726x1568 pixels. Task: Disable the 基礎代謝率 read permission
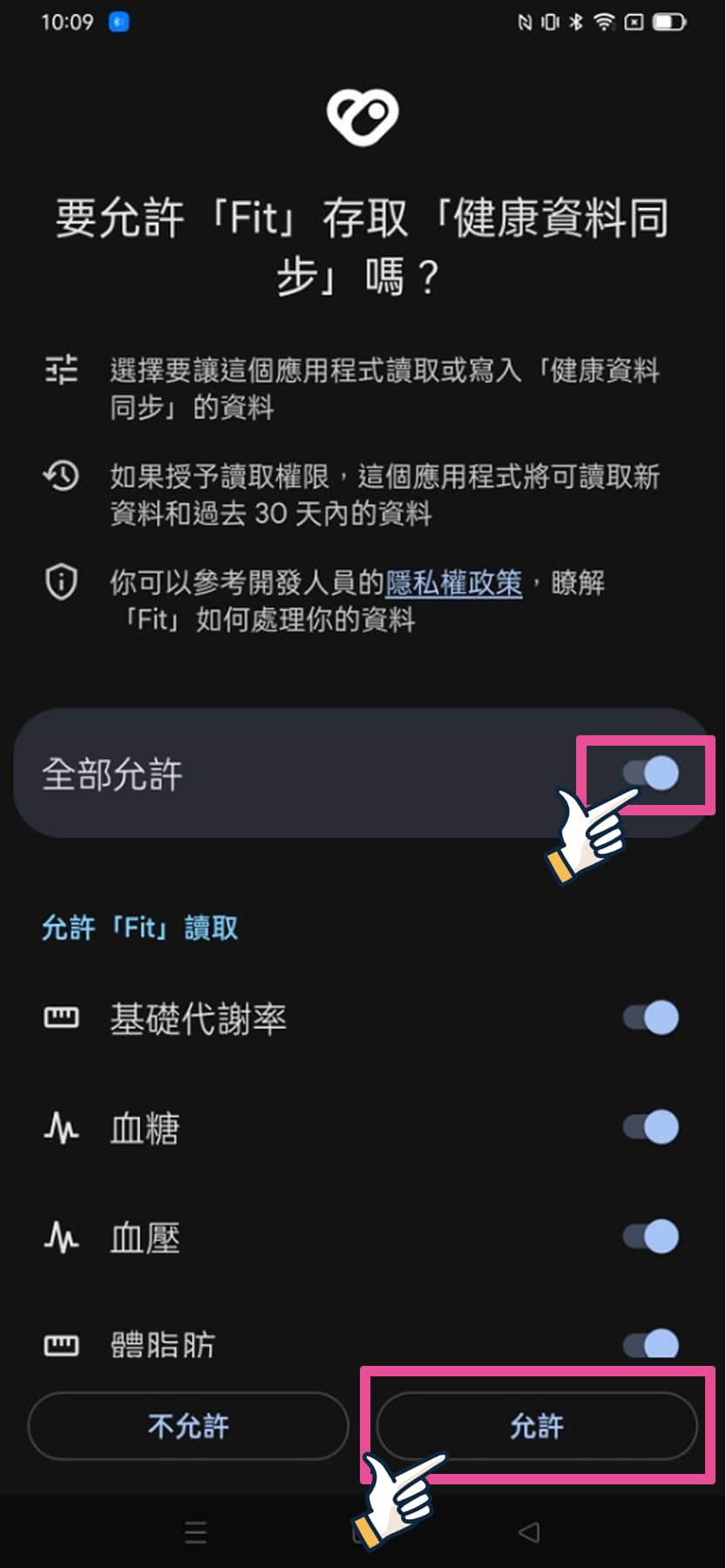[651, 1017]
